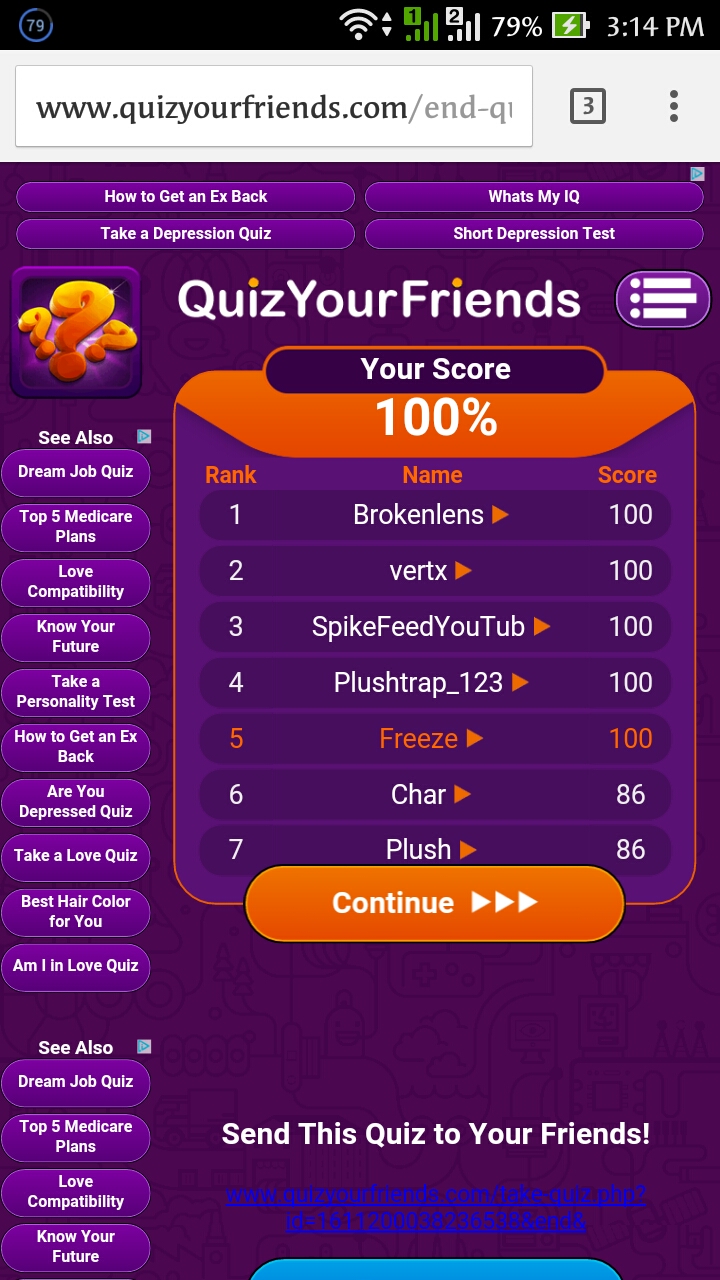Image resolution: width=720 pixels, height=1280 pixels.
Task: Open Short Depression Test link
Action: pyautogui.click(x=534, y=234)
